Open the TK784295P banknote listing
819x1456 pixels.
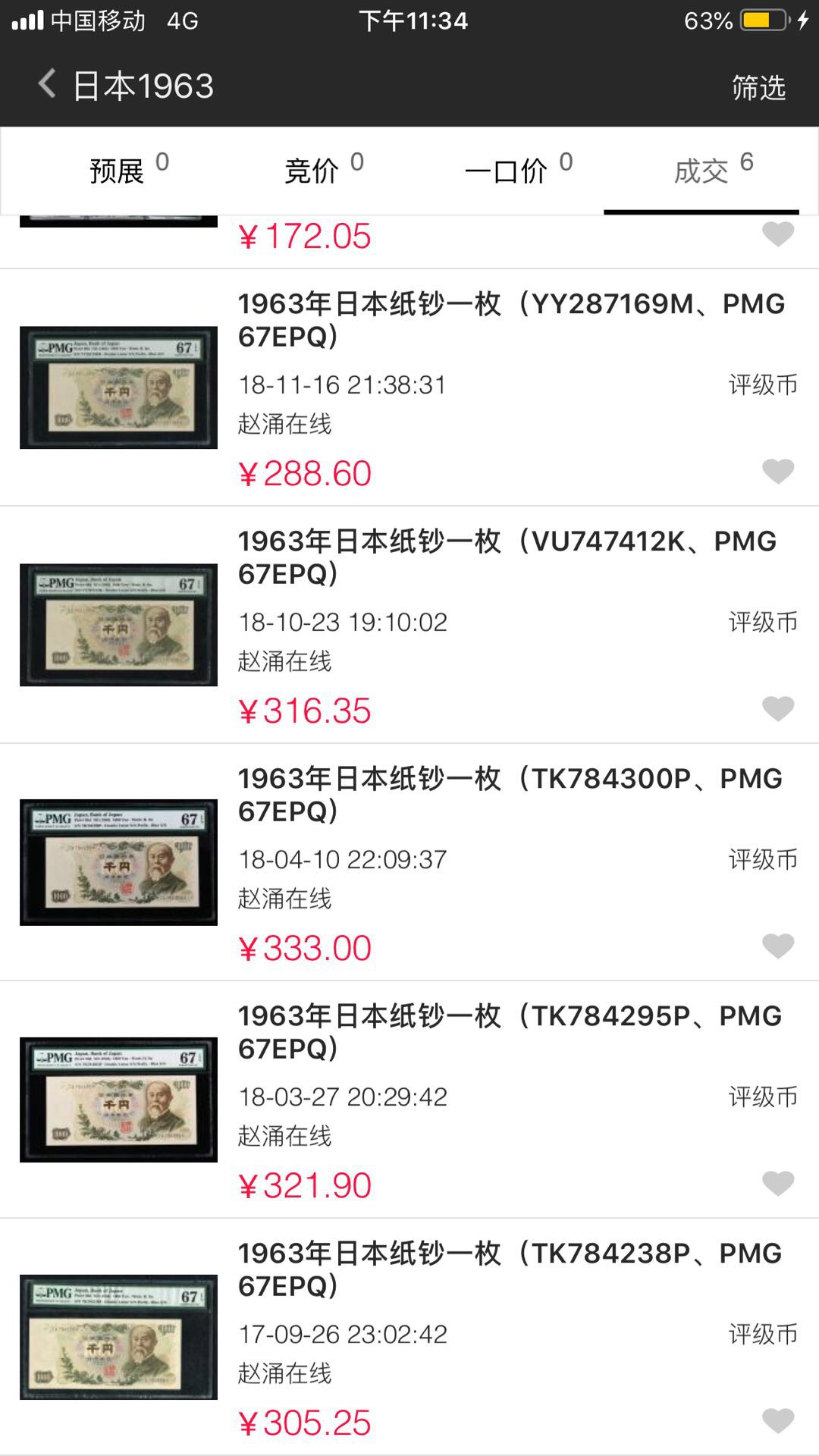coord(510,1032)
